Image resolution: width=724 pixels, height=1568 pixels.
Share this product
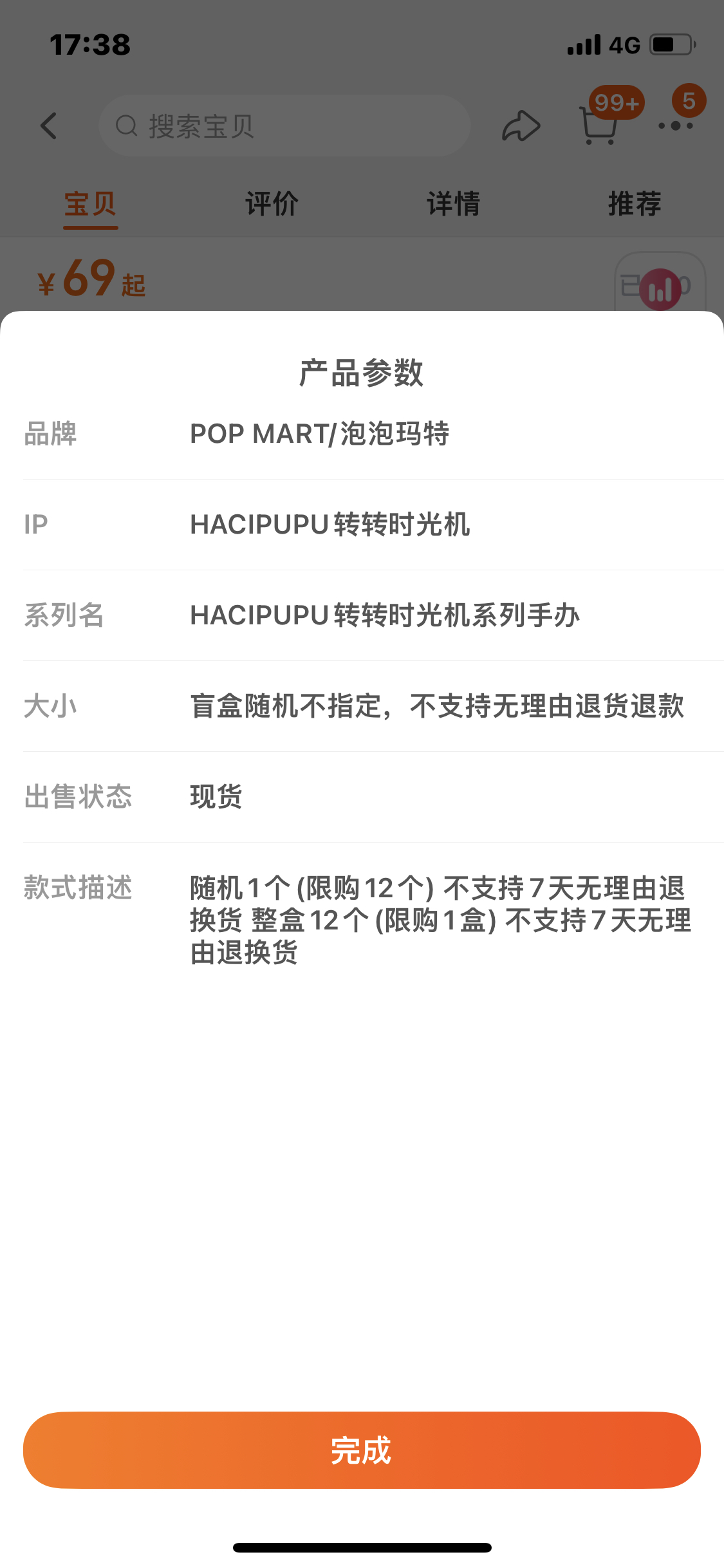coord(520,126)
